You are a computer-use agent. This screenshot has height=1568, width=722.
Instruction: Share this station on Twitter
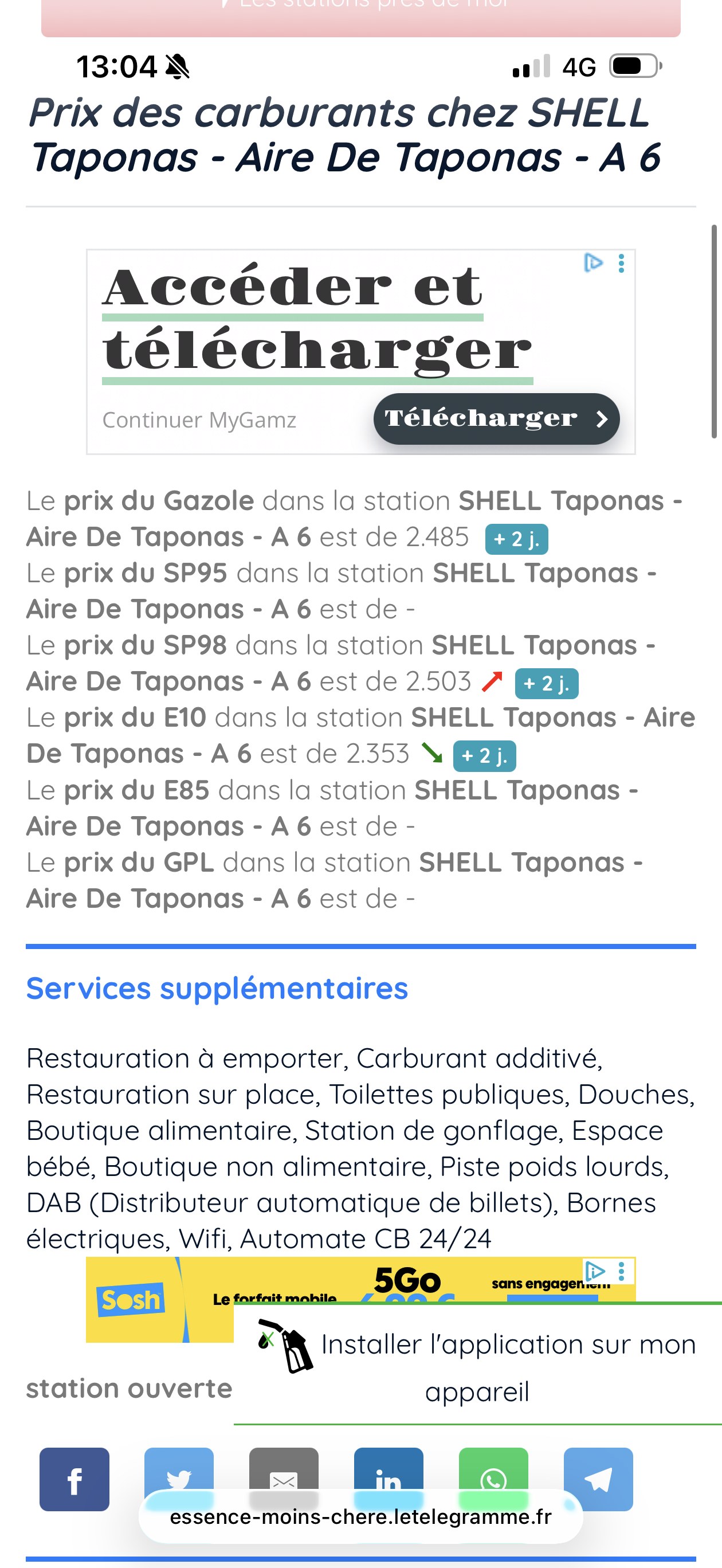[x=179, y=1473]
